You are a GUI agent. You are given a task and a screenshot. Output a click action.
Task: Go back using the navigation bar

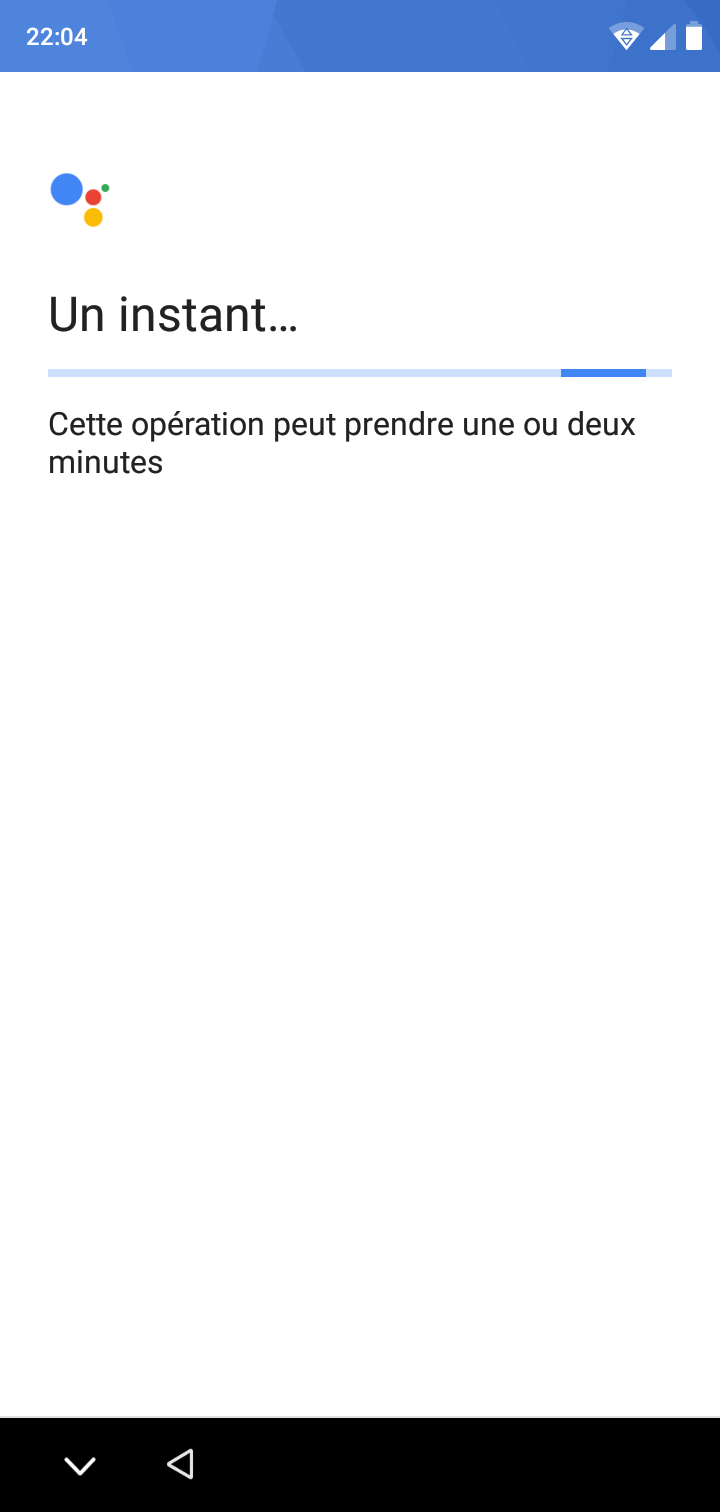click(180, 1464)
